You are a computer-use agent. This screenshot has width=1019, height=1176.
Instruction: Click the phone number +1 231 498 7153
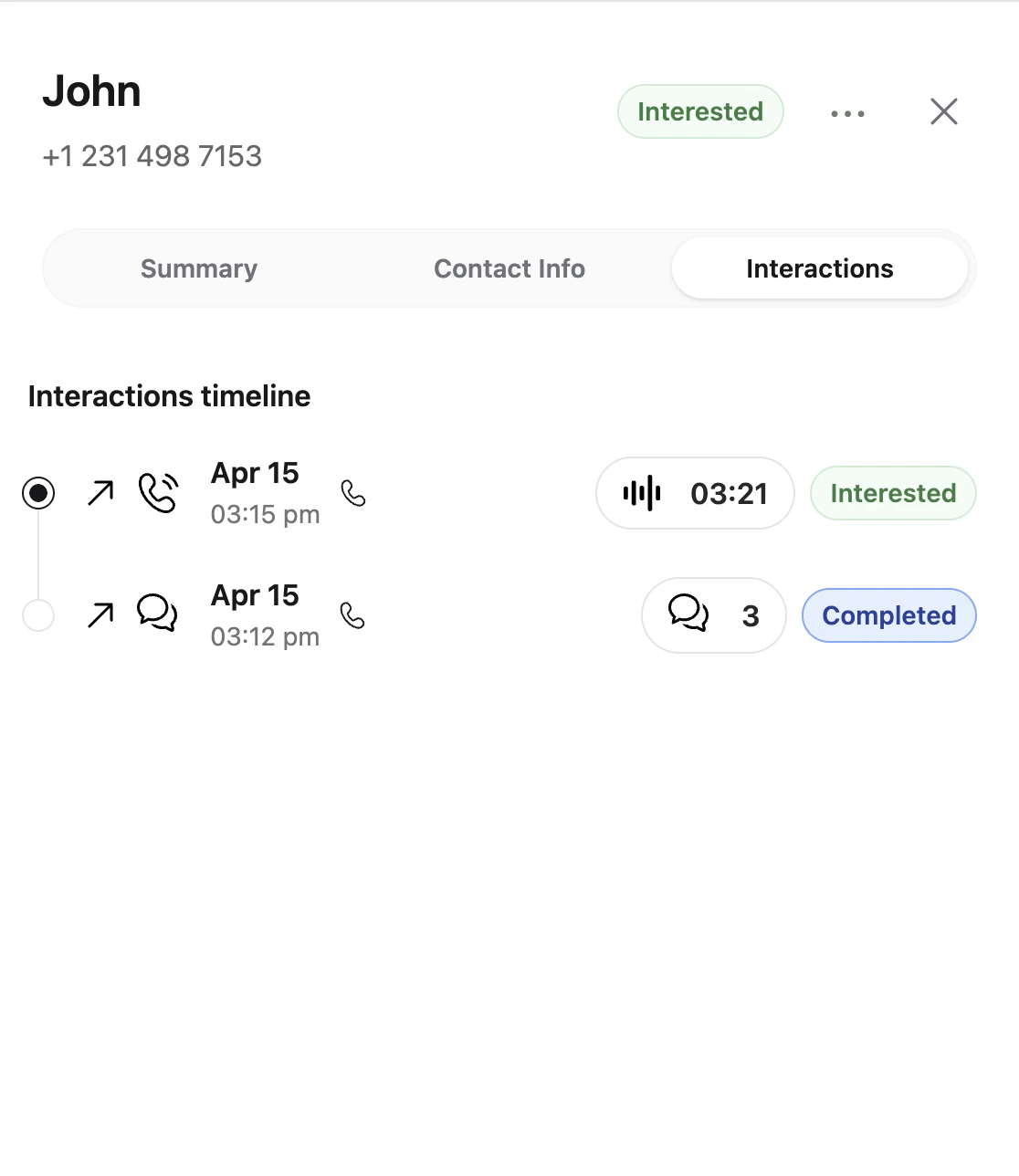pos(152,156)
